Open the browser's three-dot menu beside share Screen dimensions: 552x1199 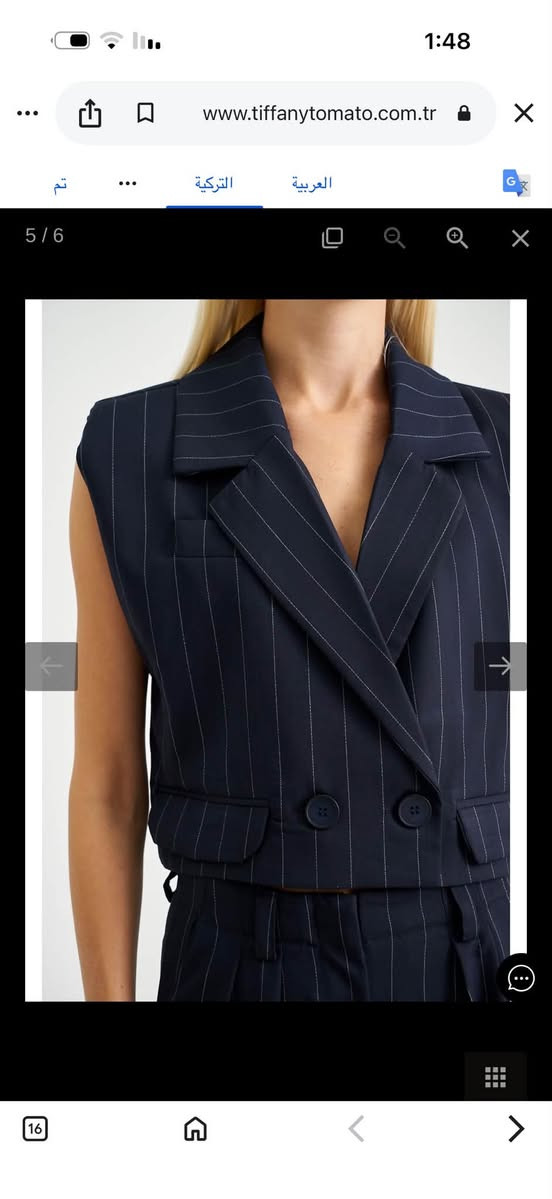28,113
